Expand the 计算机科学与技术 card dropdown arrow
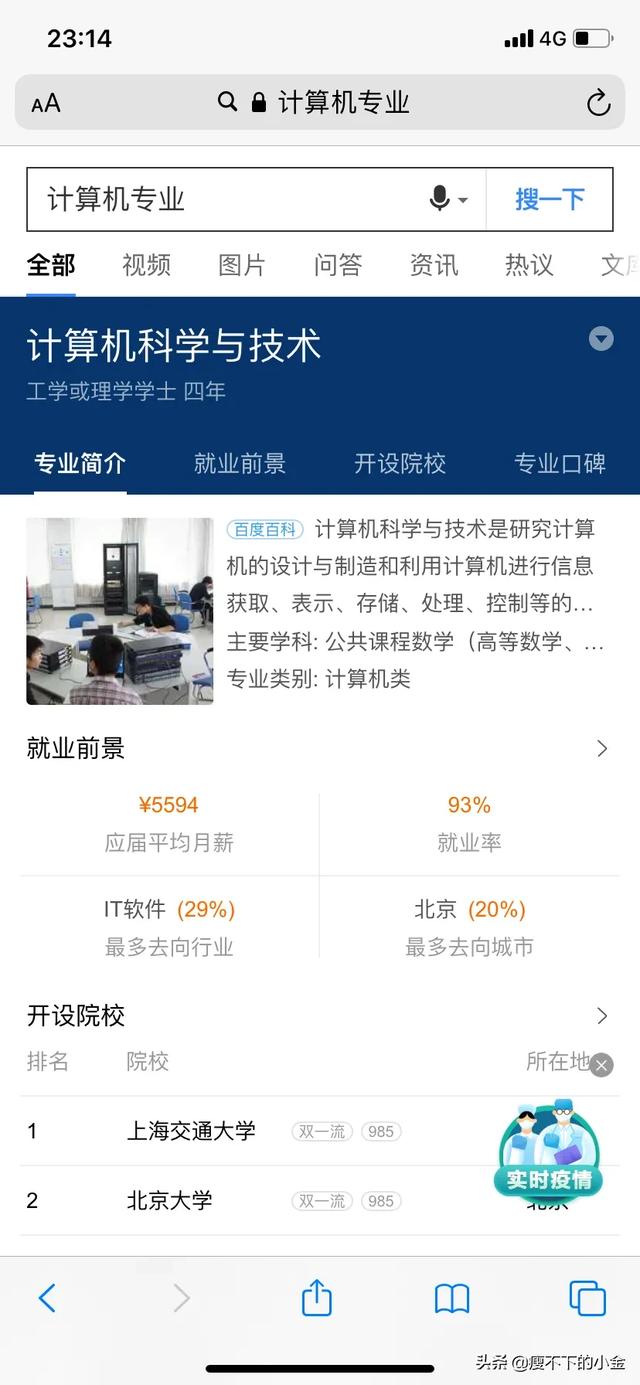640x1385 pixels. [x=601, y=339]
